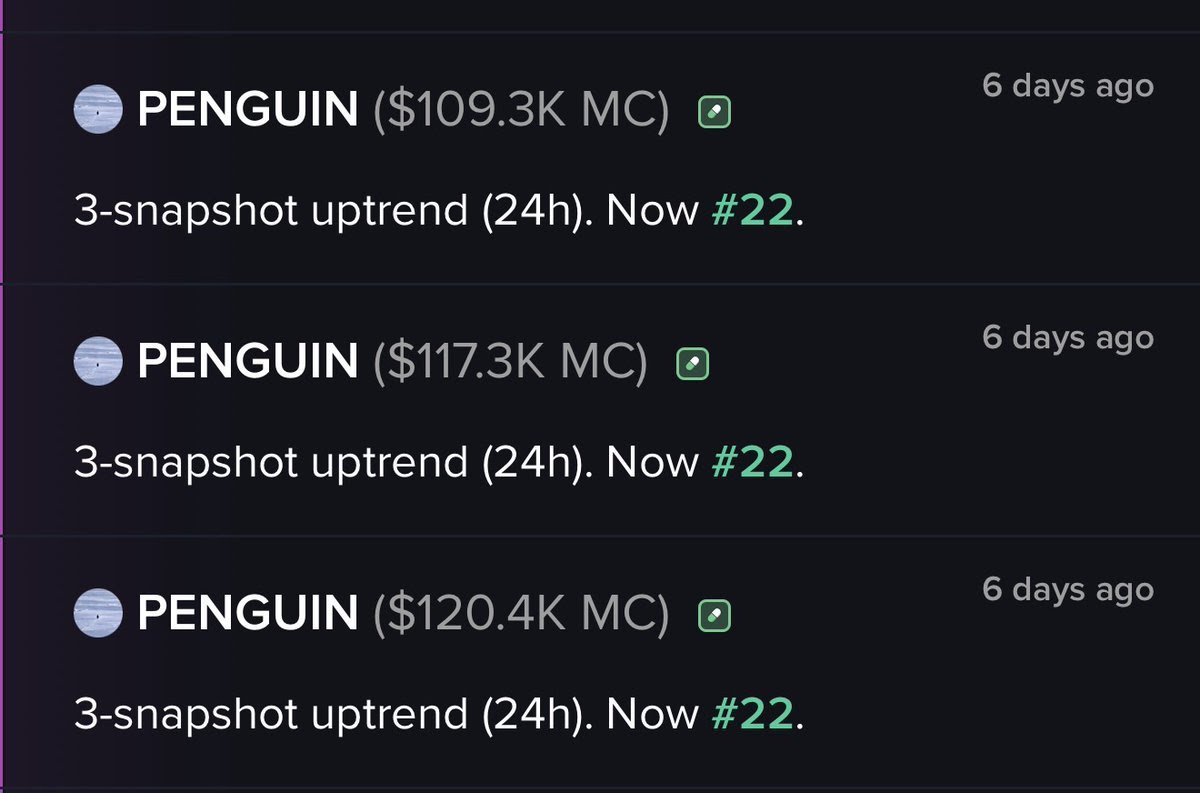Tap the green pill icon beside $117.3K MC
Screen dimensions: 1200x793
pyautogui.click(x=693, y=366)
